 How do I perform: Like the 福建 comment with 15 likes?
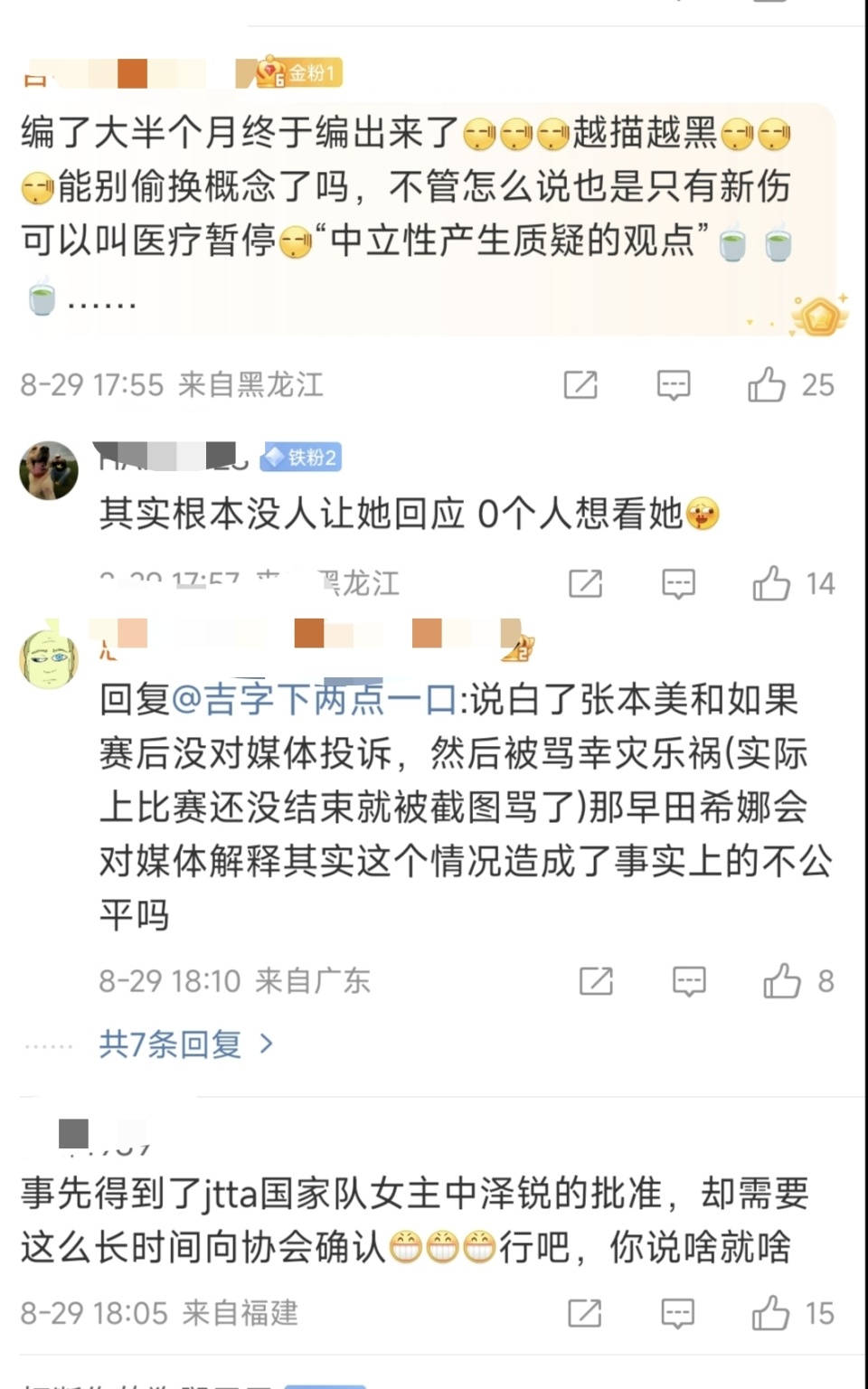pos(770,1313)
